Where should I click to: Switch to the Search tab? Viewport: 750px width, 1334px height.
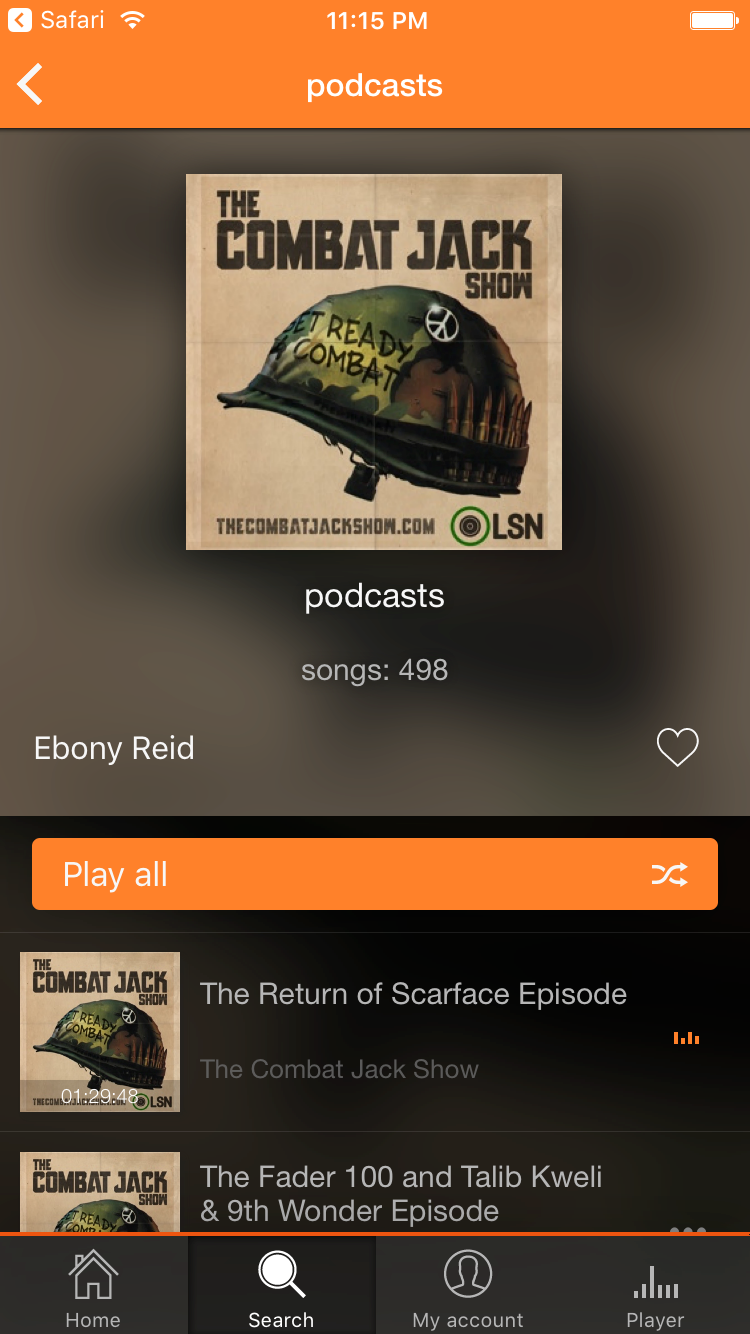pyautogui.click(x=280, y=1285)
